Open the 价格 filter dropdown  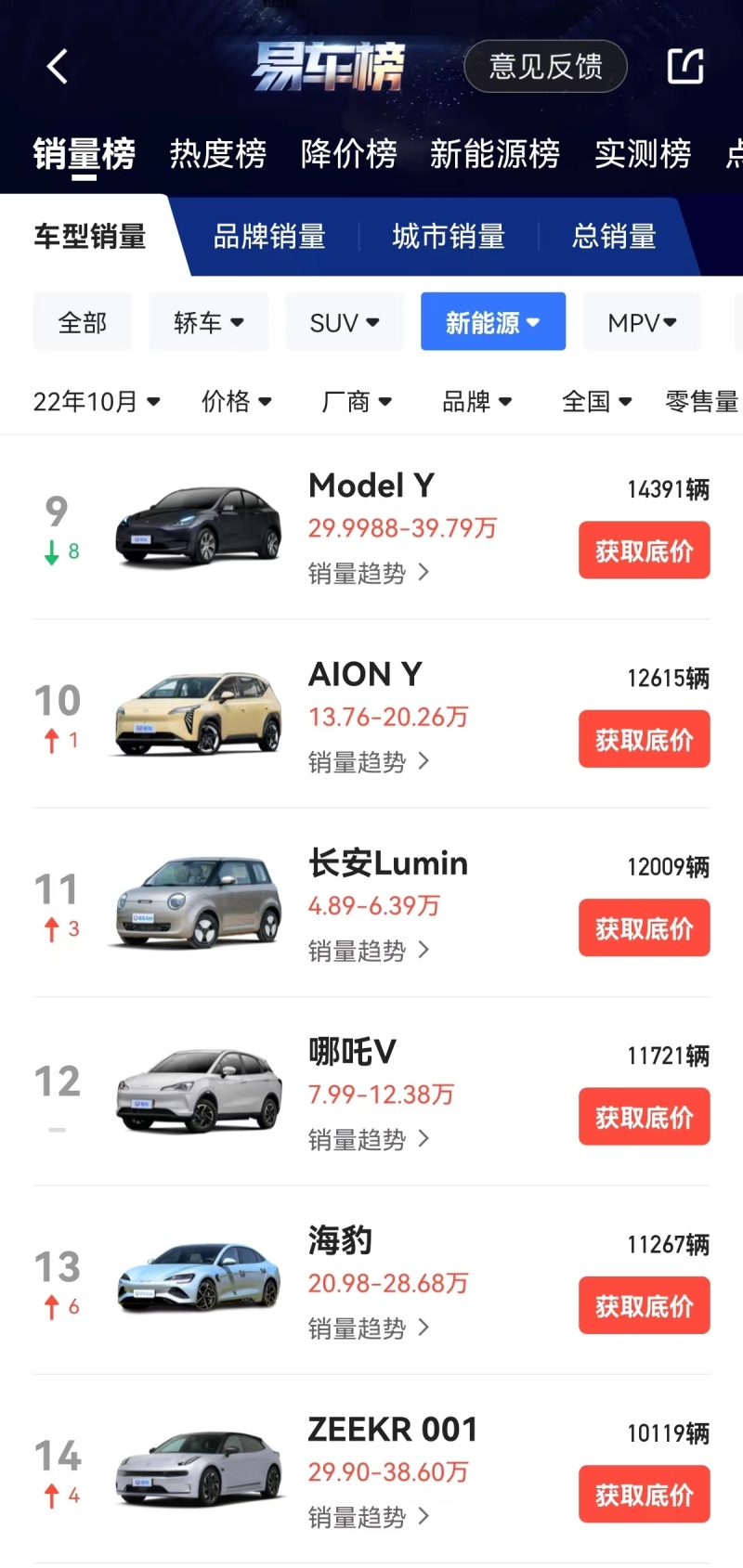point(237,401)
